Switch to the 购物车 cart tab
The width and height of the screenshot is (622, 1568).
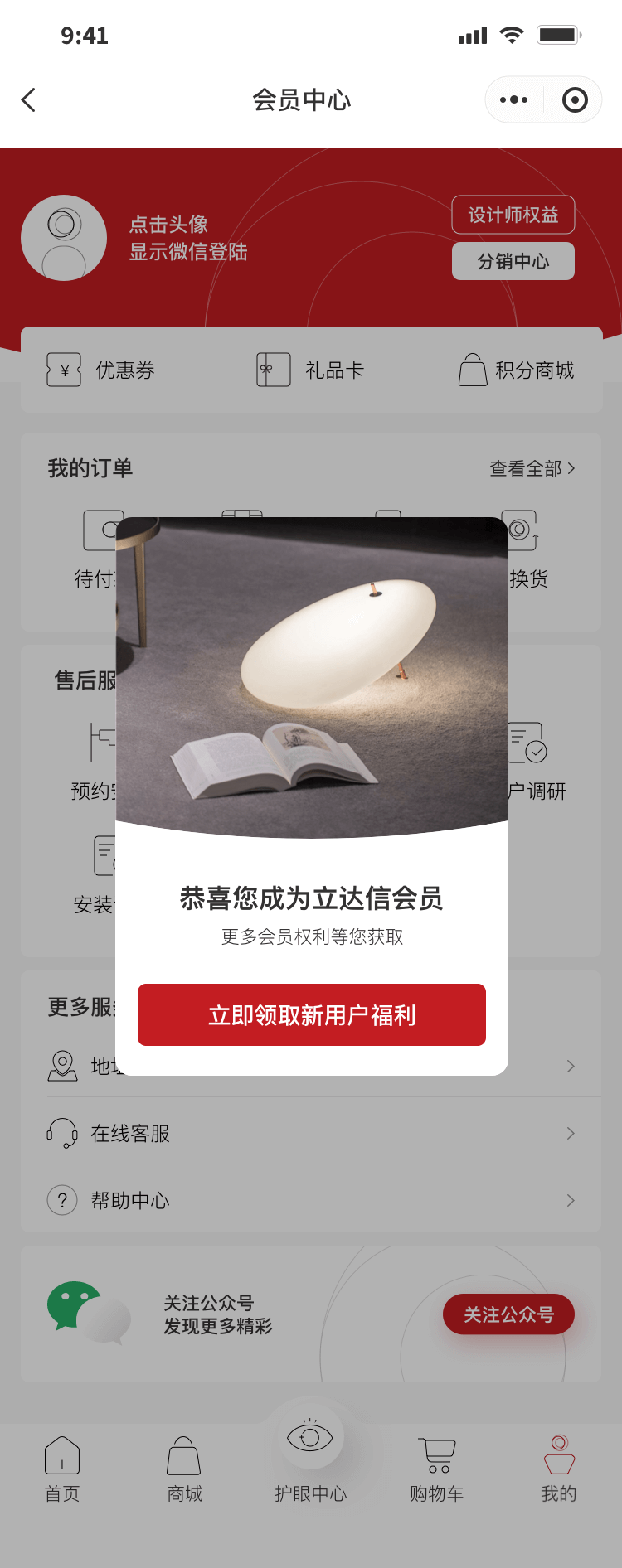click(436, 1469)
